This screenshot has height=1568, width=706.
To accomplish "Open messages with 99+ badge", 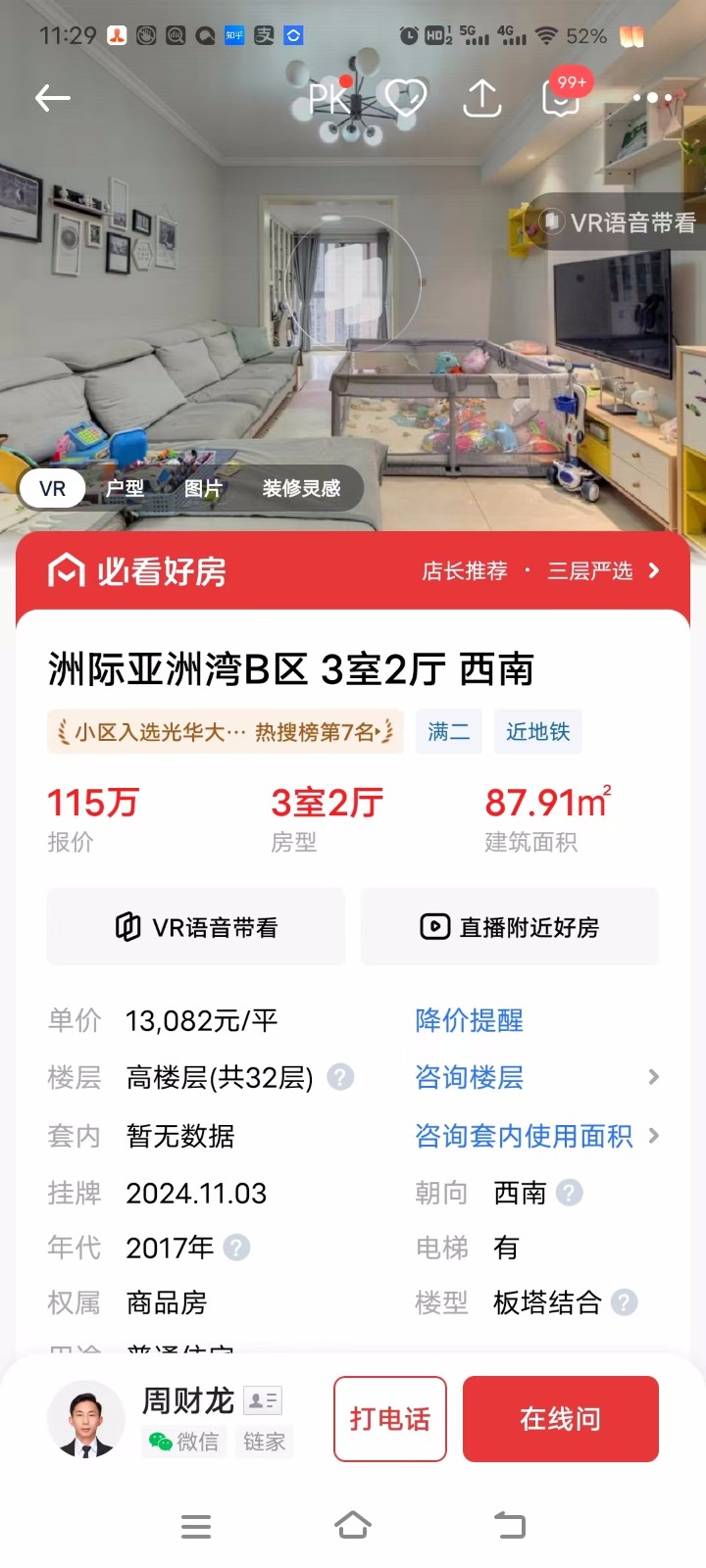I will [x=562, y=97].
